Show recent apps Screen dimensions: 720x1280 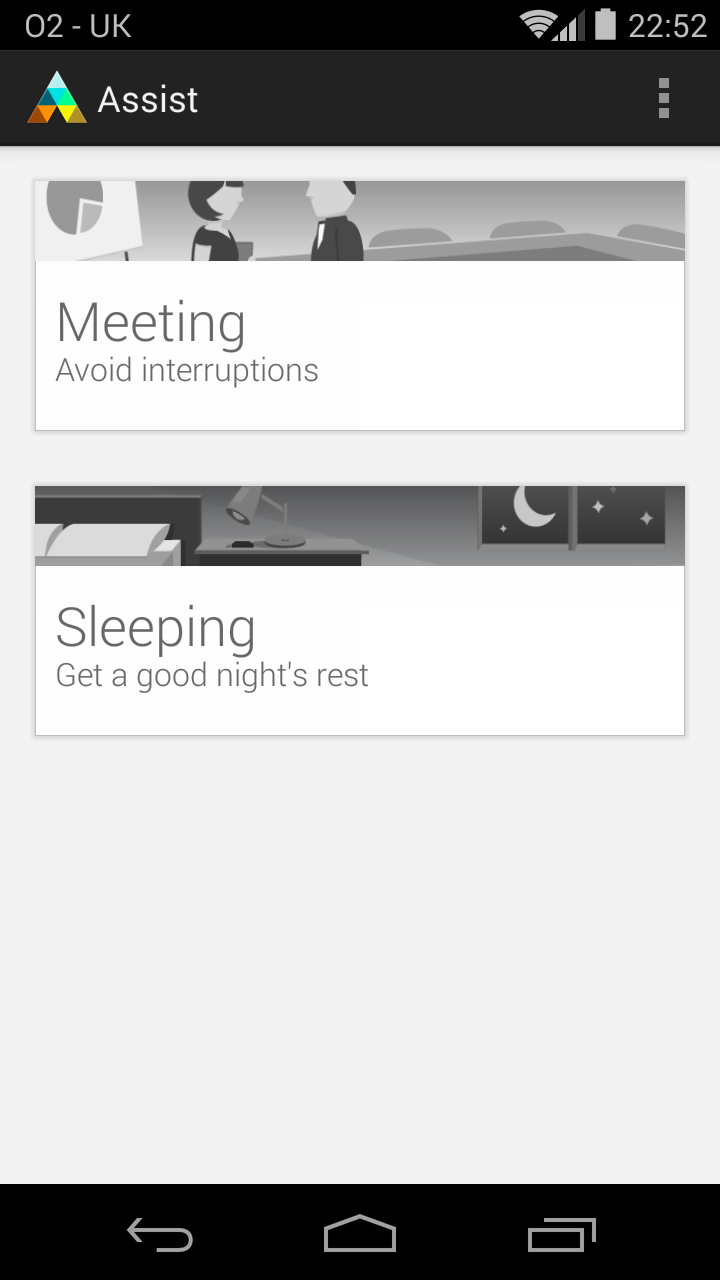561,1234
